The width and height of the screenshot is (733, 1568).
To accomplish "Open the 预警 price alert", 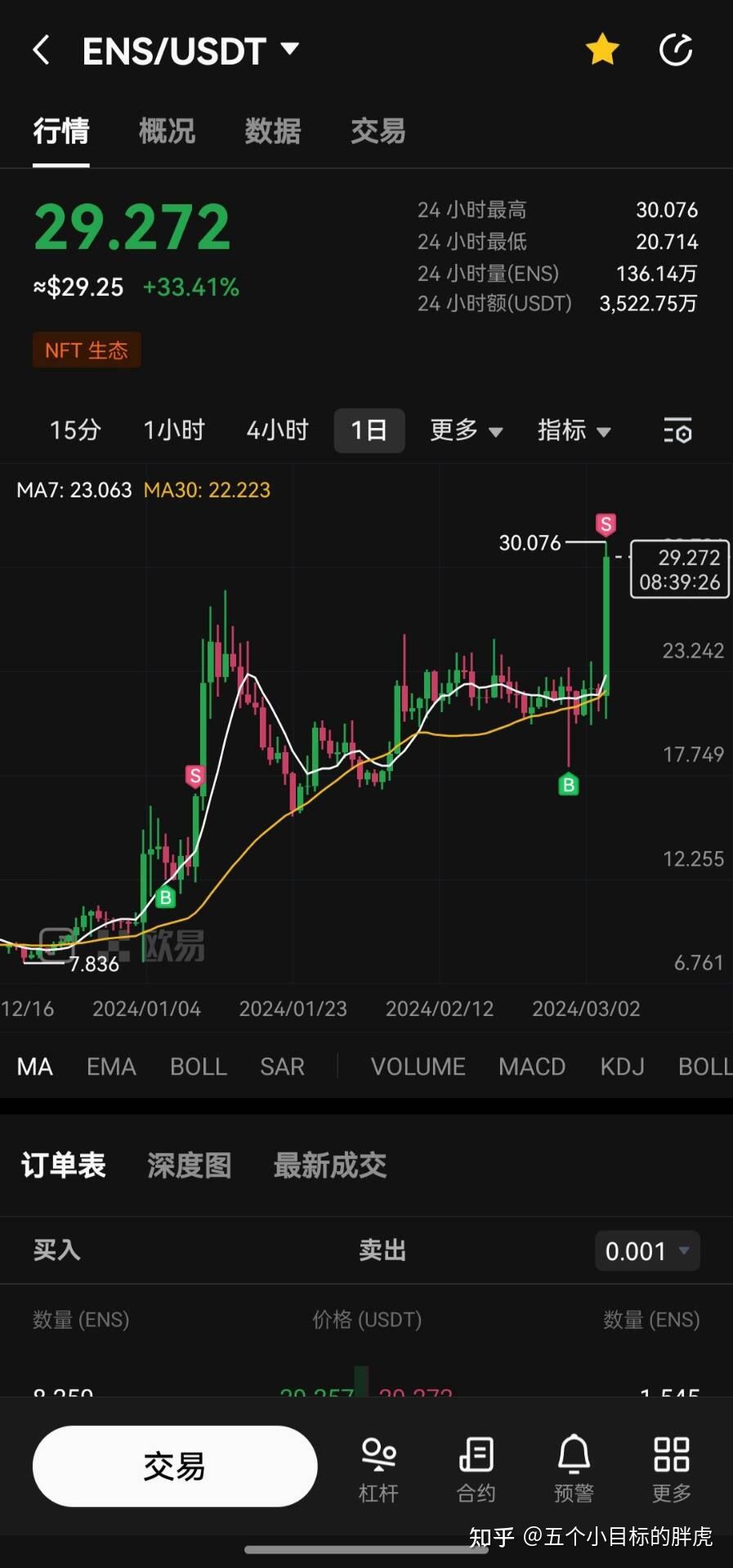I will 574,1468.
